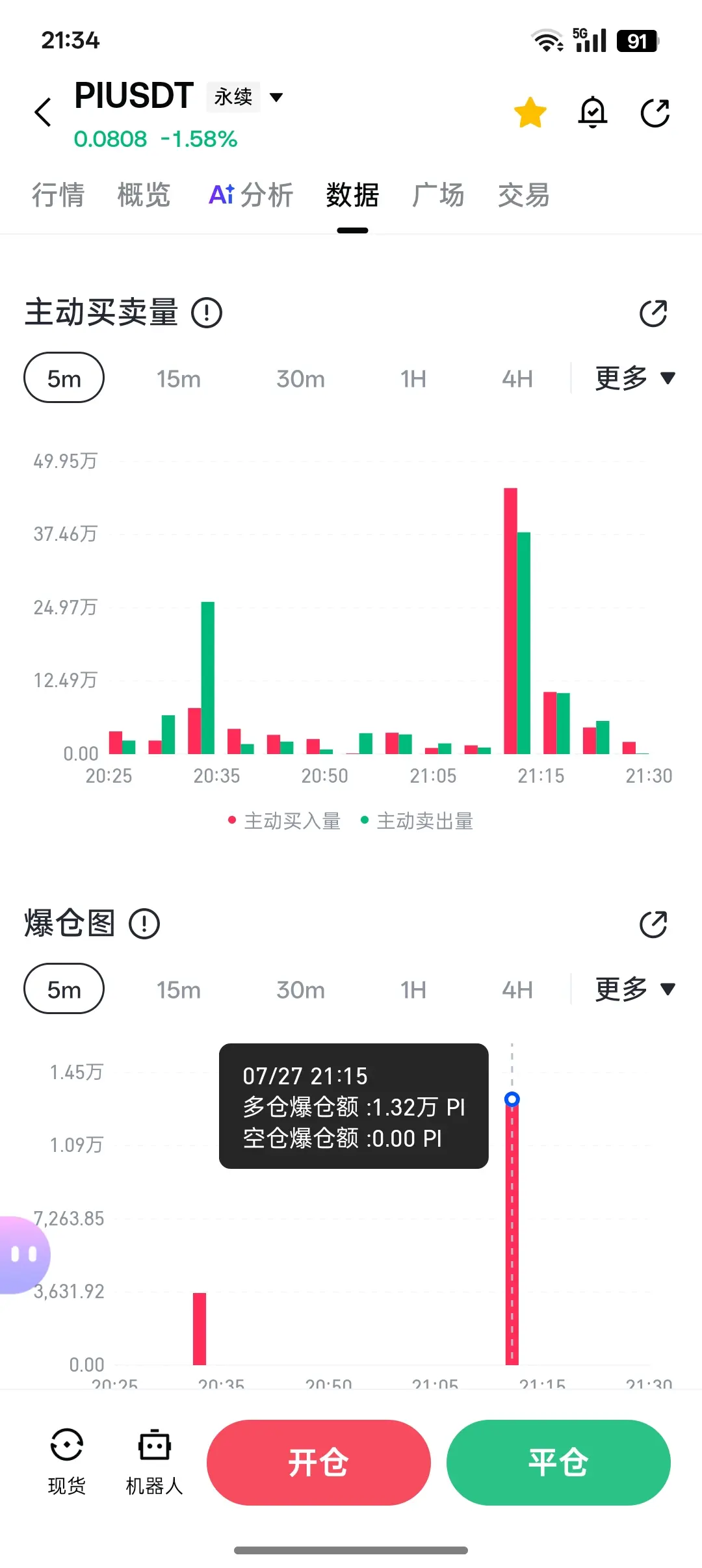This screenshot has height=1568, width=702.
Task: Tap 平仓 to close a position
Action: (558, 1463)
